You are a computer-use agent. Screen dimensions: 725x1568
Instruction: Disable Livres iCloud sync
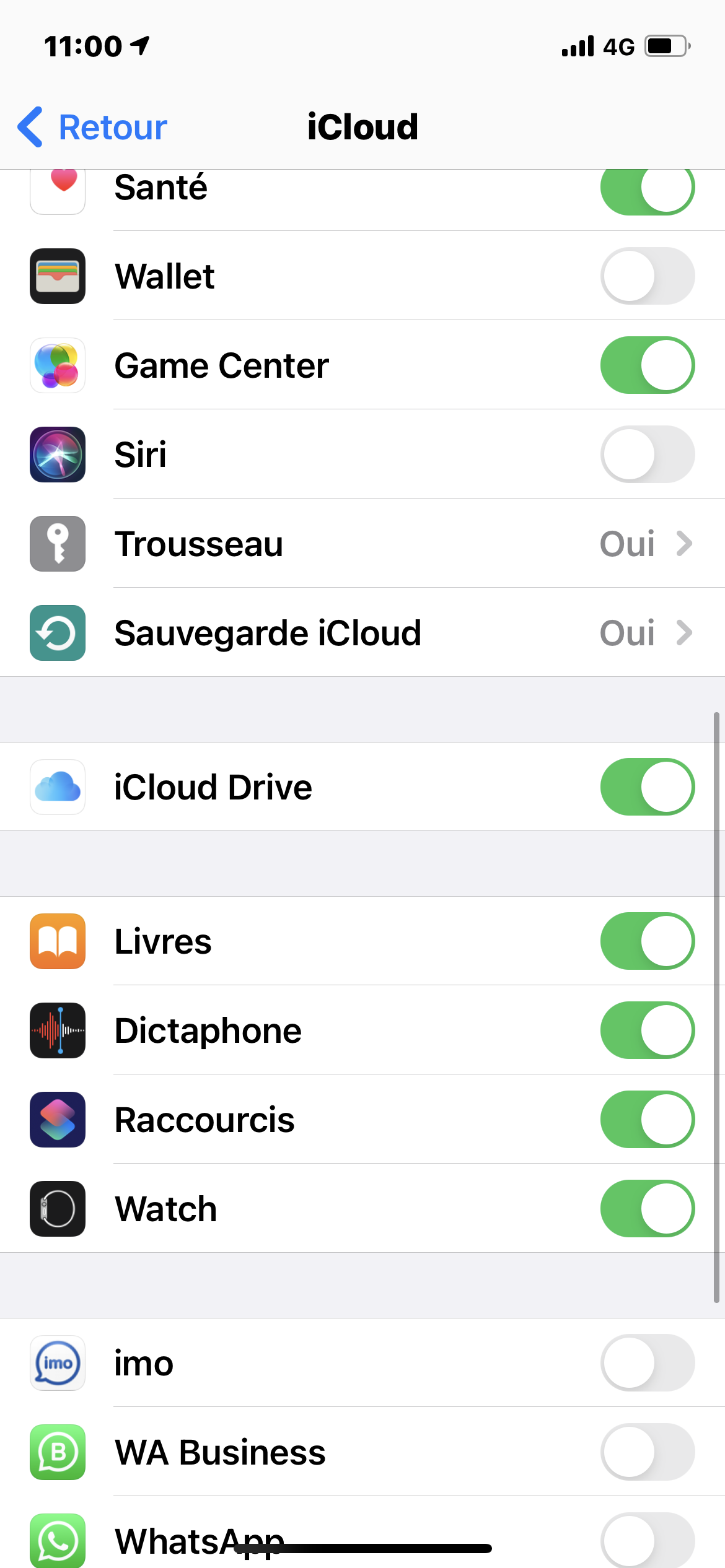(648, 941)
